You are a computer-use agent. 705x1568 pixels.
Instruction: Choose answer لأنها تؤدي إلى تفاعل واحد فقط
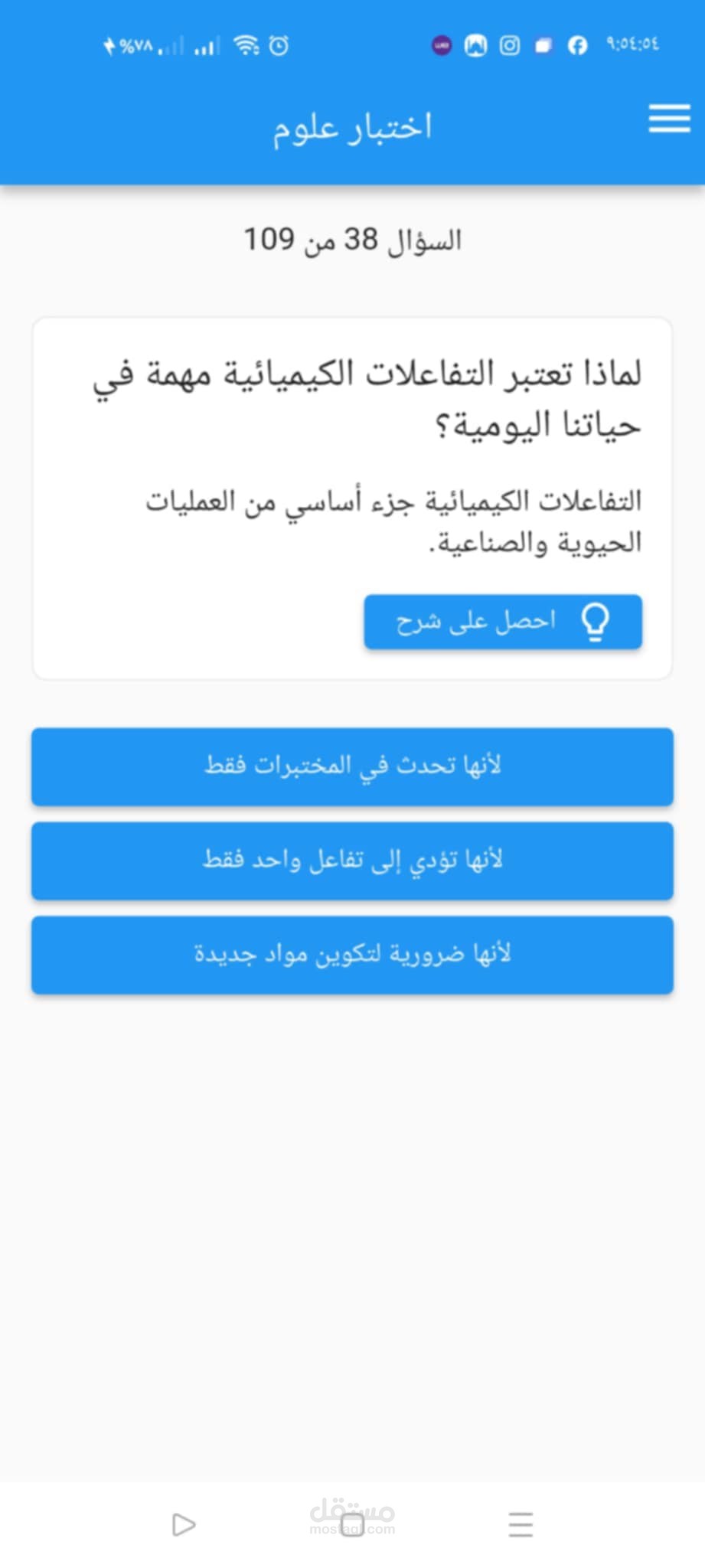(352, 861)
